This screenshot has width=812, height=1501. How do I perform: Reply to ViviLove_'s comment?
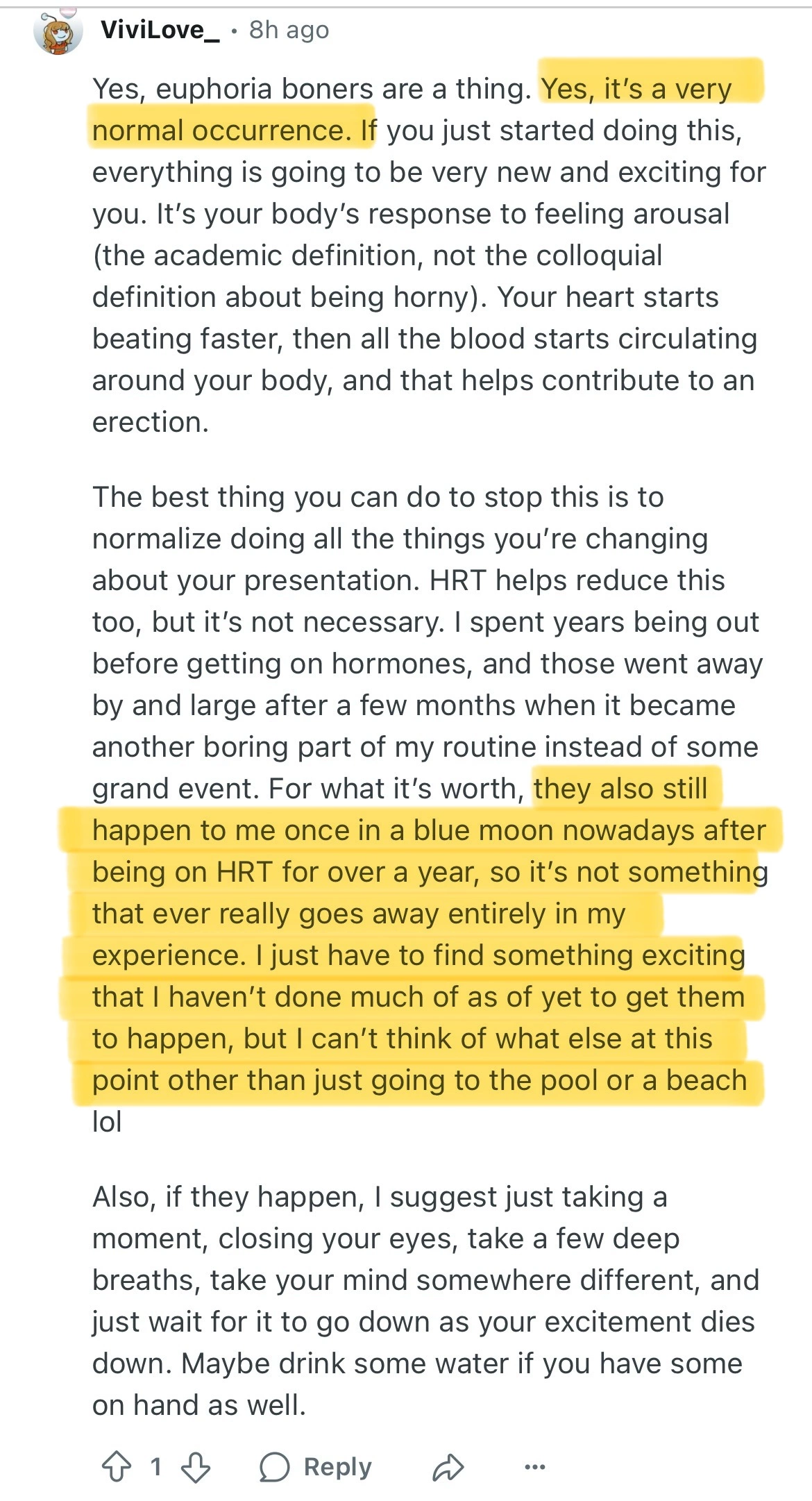click(316, 1467)
